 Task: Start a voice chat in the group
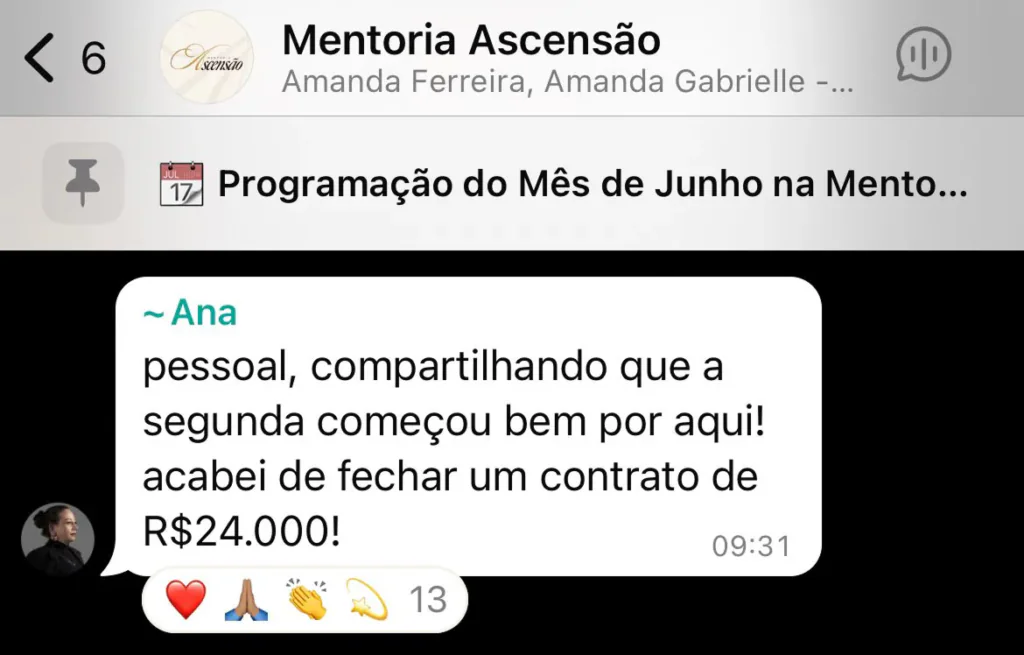[923, 54]
